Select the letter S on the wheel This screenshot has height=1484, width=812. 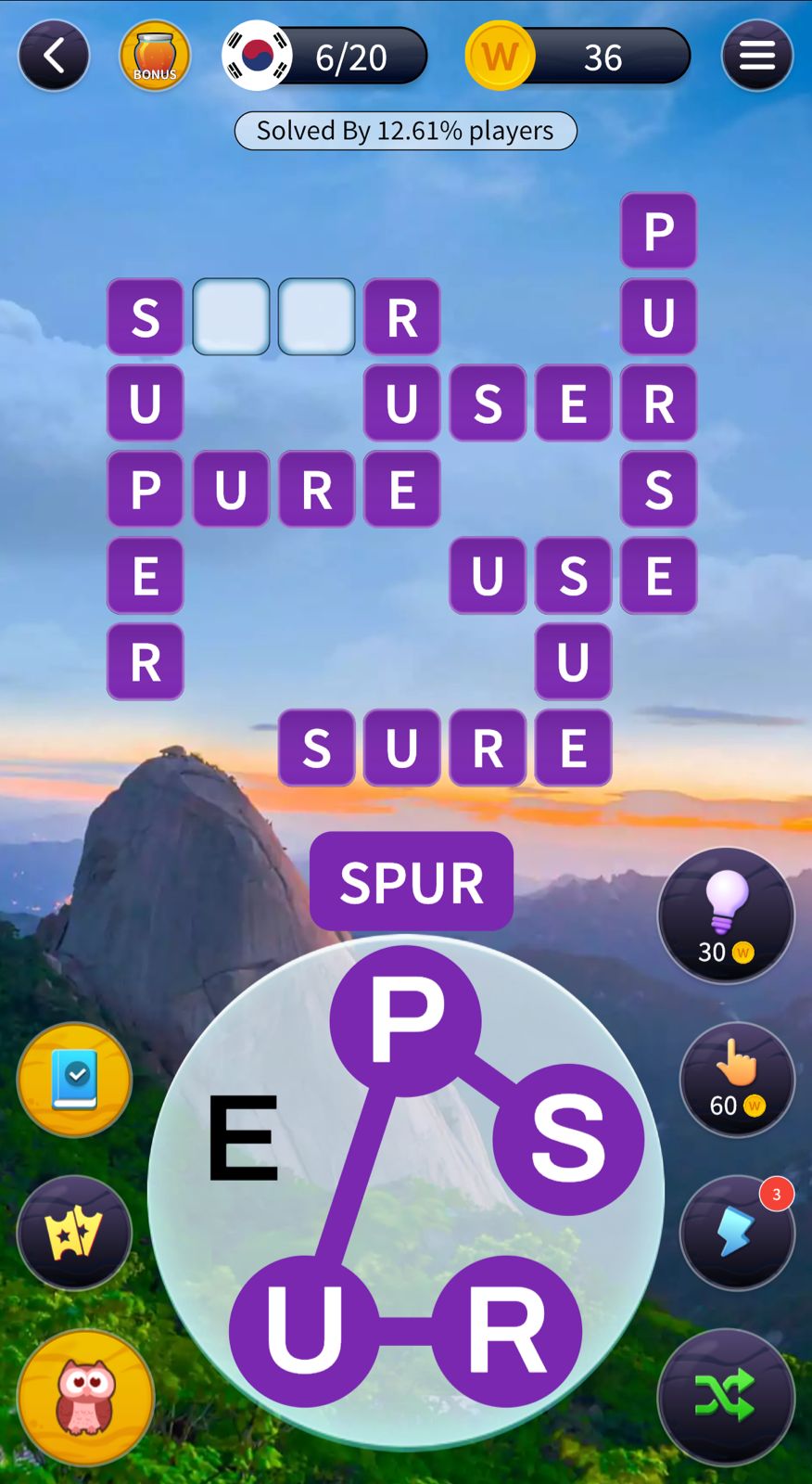(x=567, y=1139)
